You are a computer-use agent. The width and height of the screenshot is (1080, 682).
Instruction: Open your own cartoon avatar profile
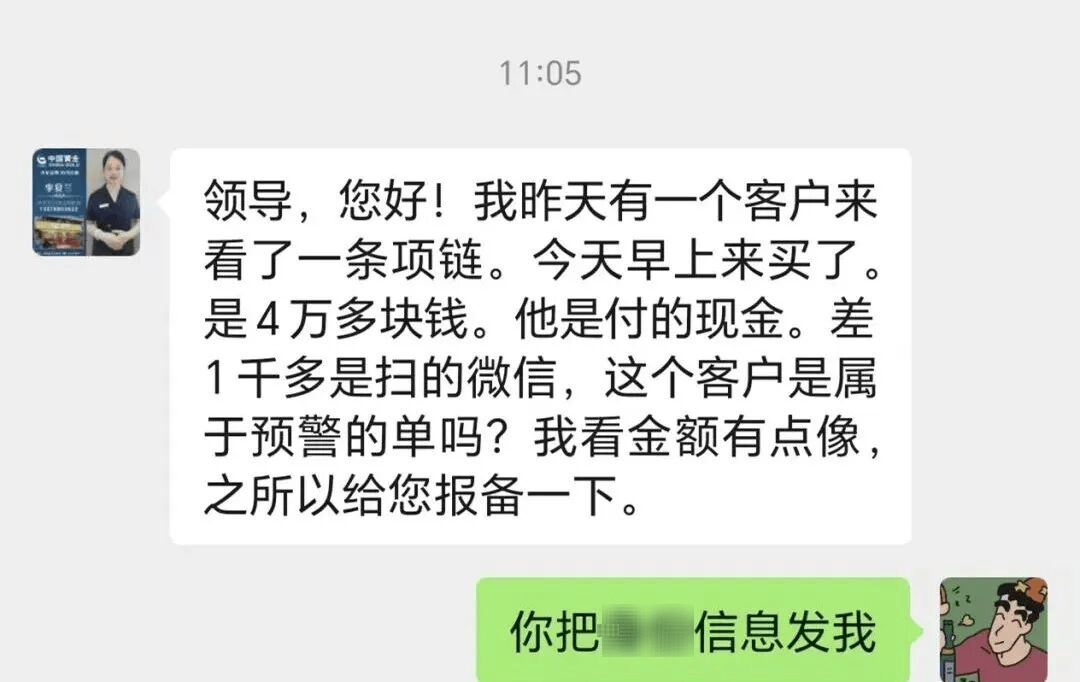pyautogui.click(x=993, y=629)
